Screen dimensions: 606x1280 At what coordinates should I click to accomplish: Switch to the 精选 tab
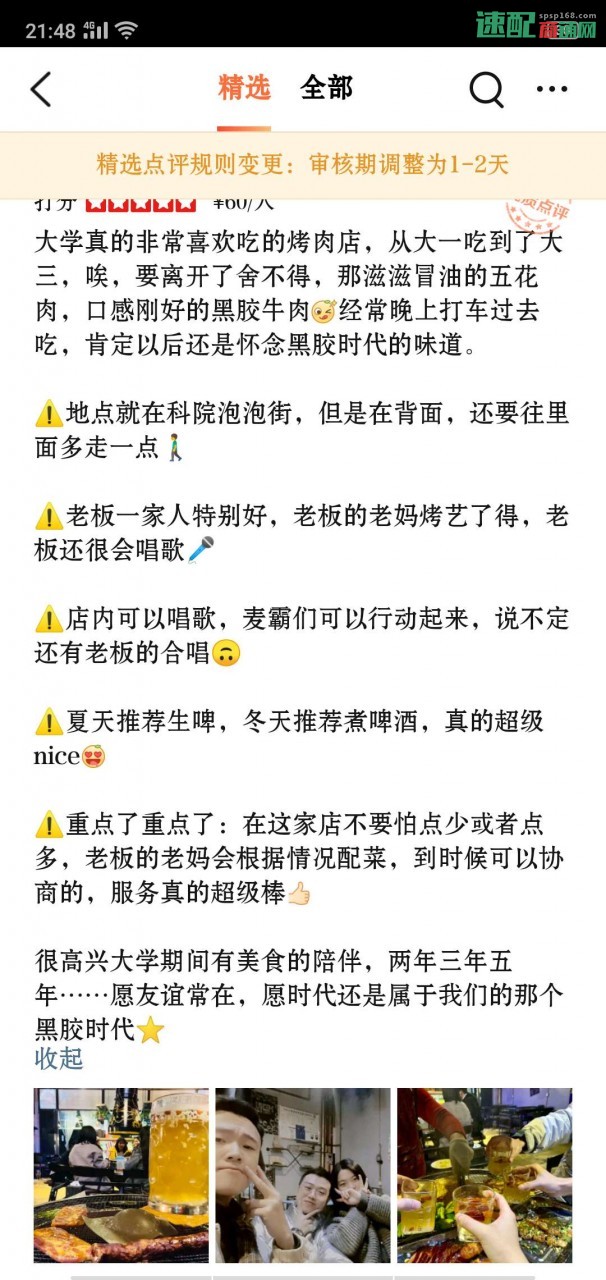point(245,88)
